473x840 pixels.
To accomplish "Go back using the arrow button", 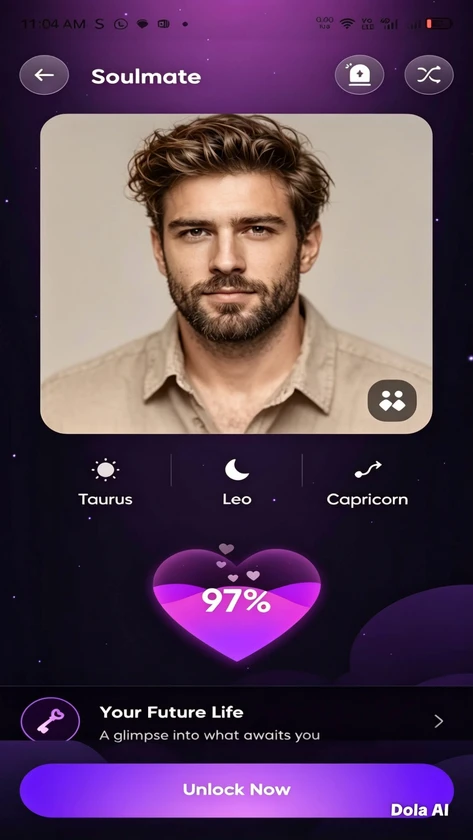I will pyautogui.click(x=44, y=75).
